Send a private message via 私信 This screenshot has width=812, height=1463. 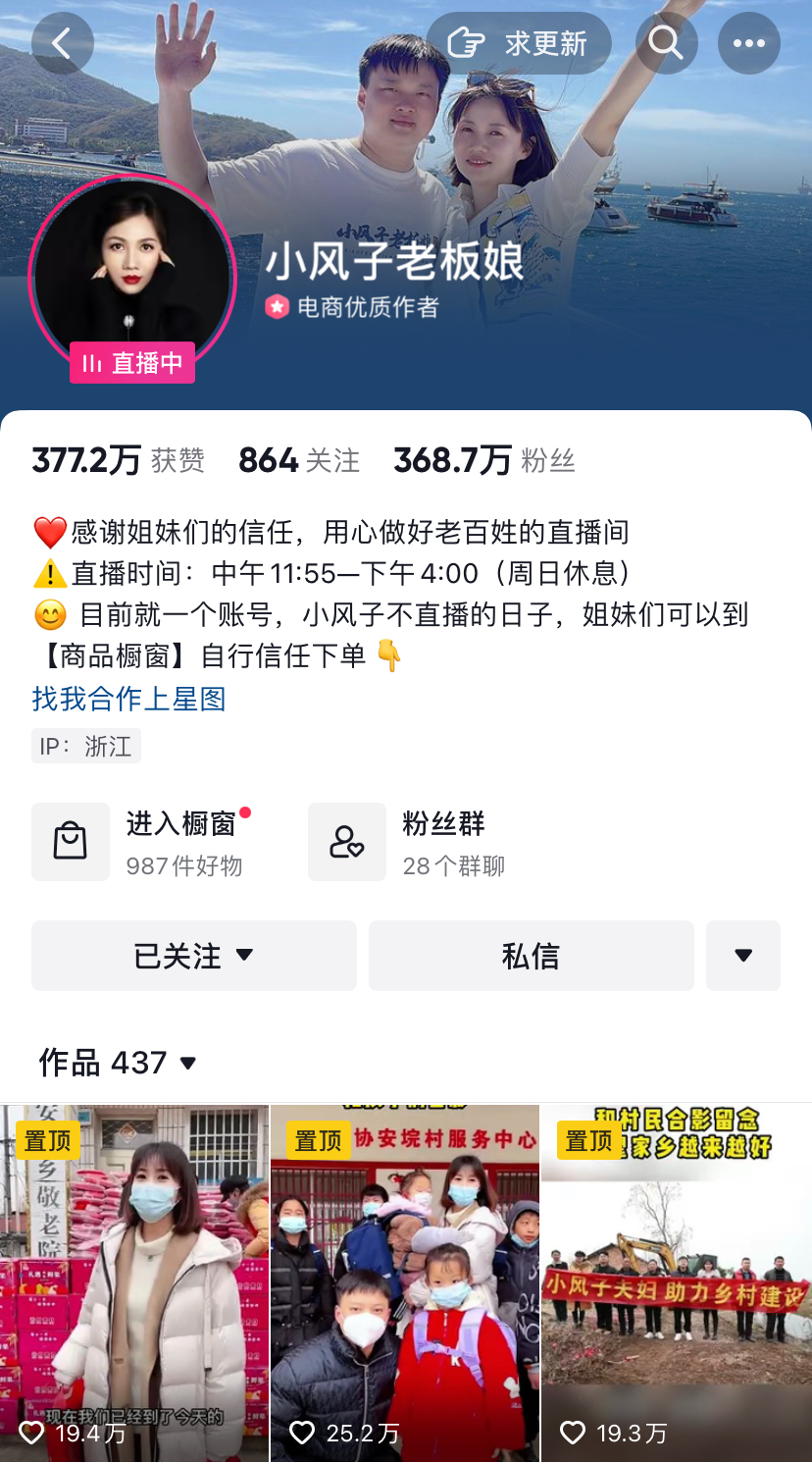point(531,956)
